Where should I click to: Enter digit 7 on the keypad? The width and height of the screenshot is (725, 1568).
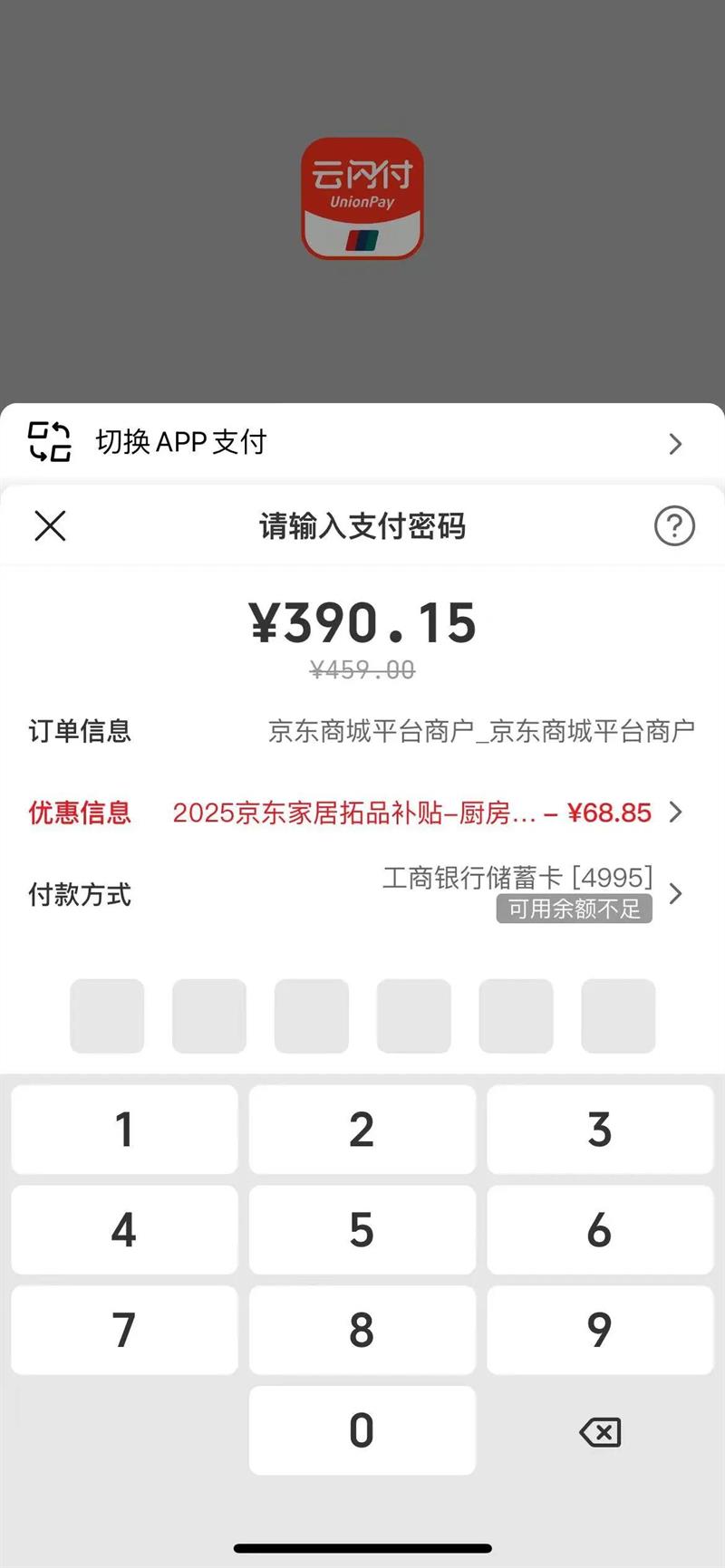(124, 1329)
